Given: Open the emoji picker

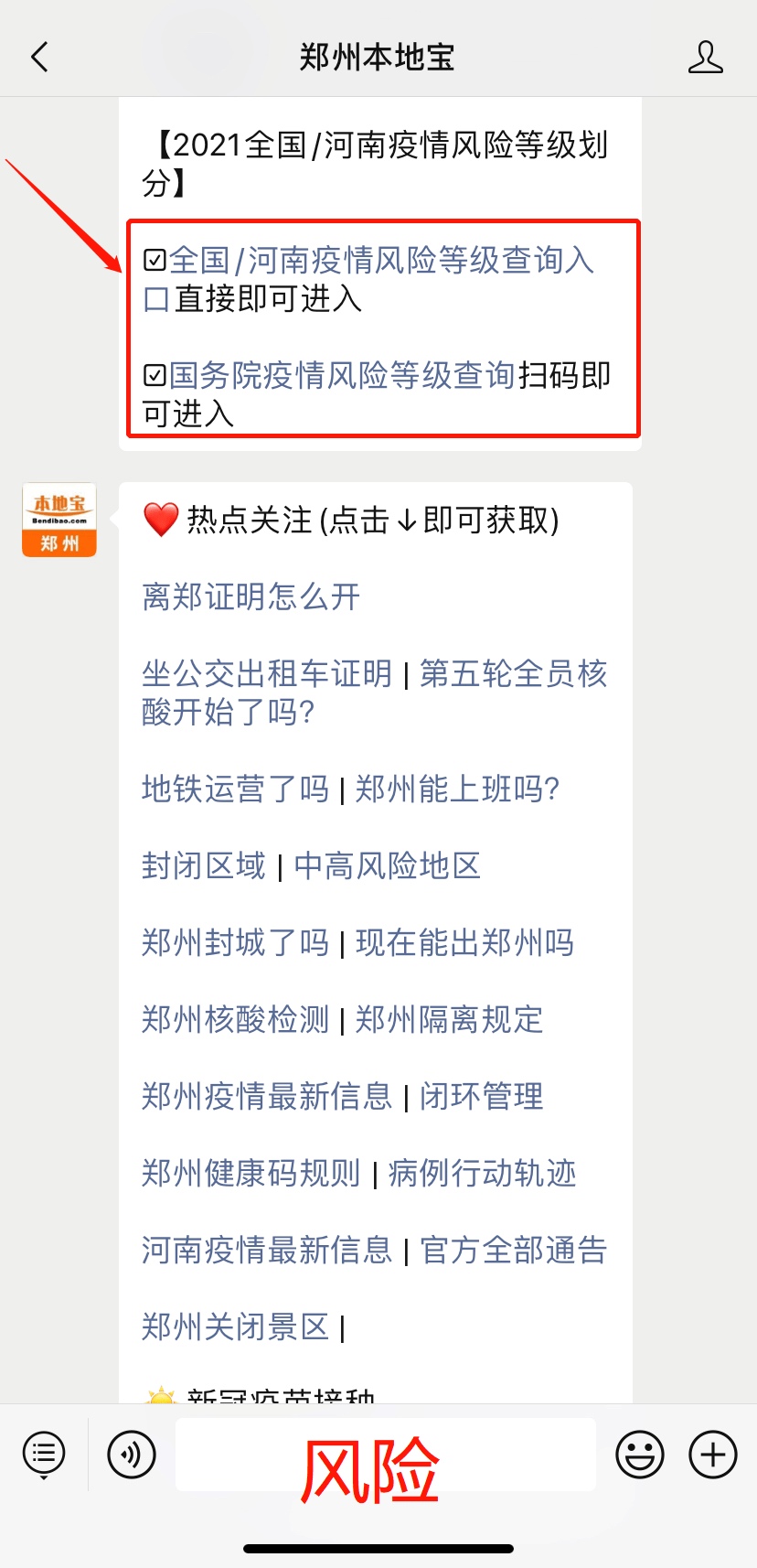Looking at the screenshot, I should coord(639,1454).
